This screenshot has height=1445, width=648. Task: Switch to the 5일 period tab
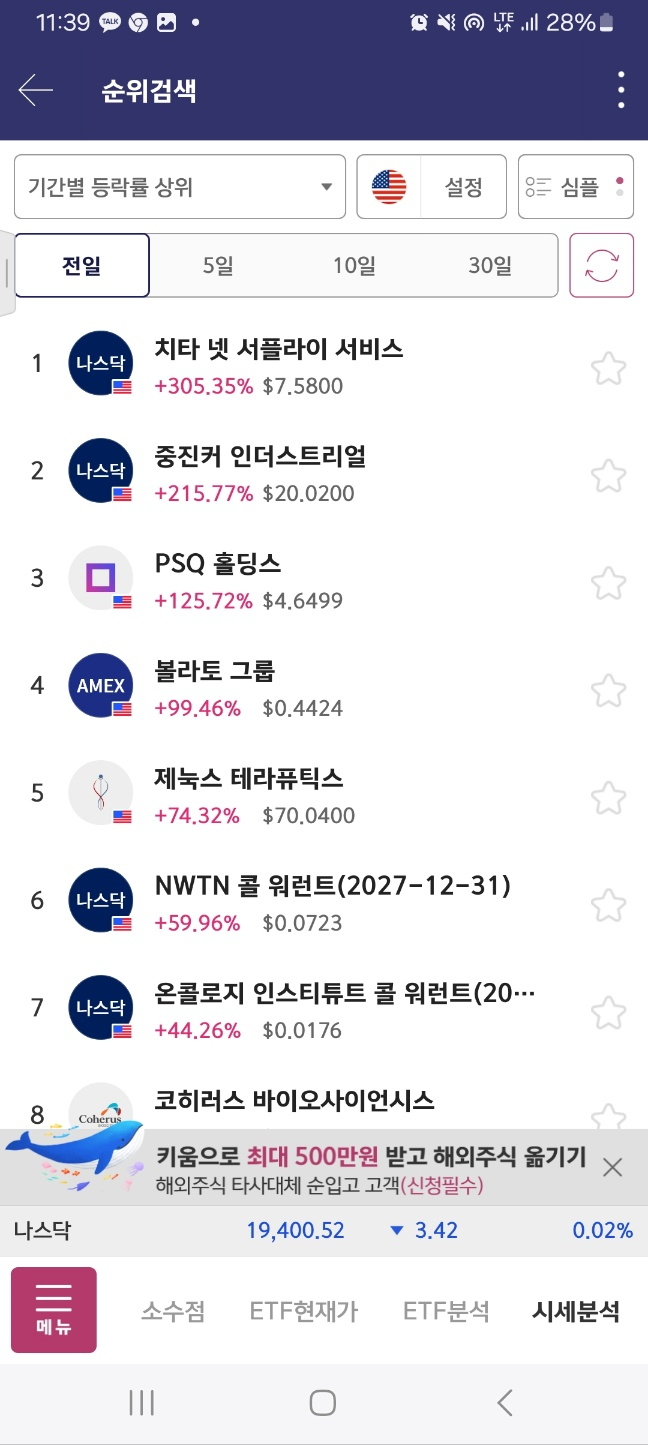click(217, 266)
